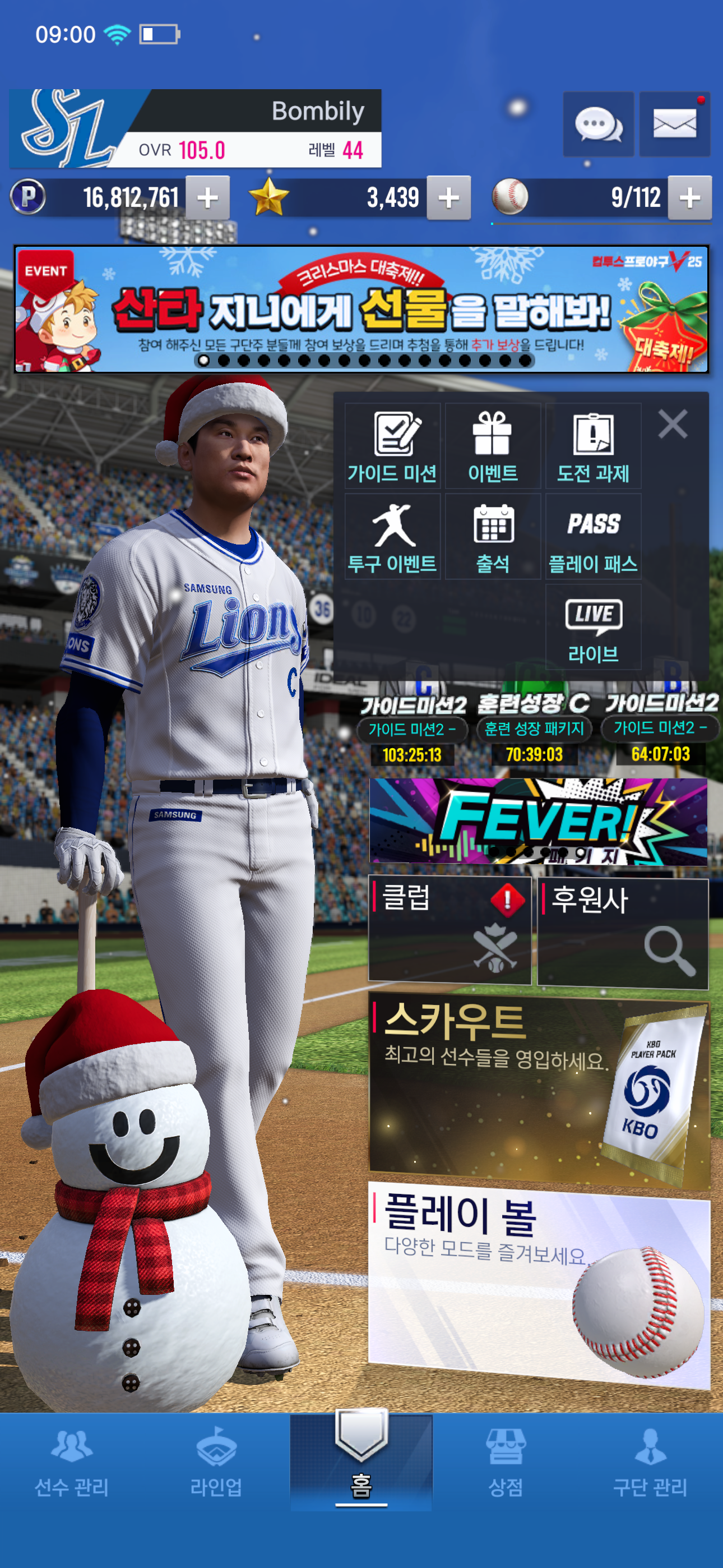
Task: Open the FEVER banner
Action: click(538, 820)
